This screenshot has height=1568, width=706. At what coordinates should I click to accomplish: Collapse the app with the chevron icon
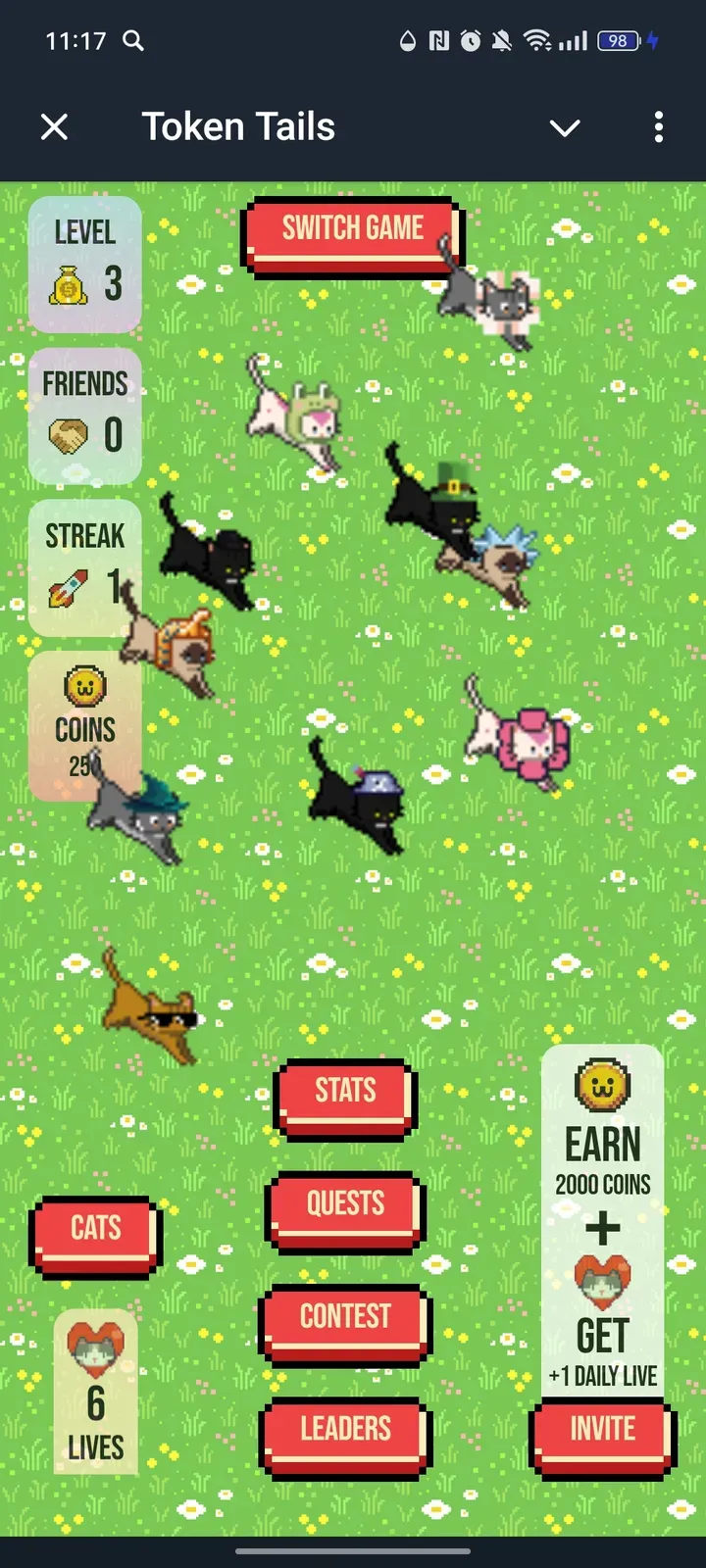(565, 127)
